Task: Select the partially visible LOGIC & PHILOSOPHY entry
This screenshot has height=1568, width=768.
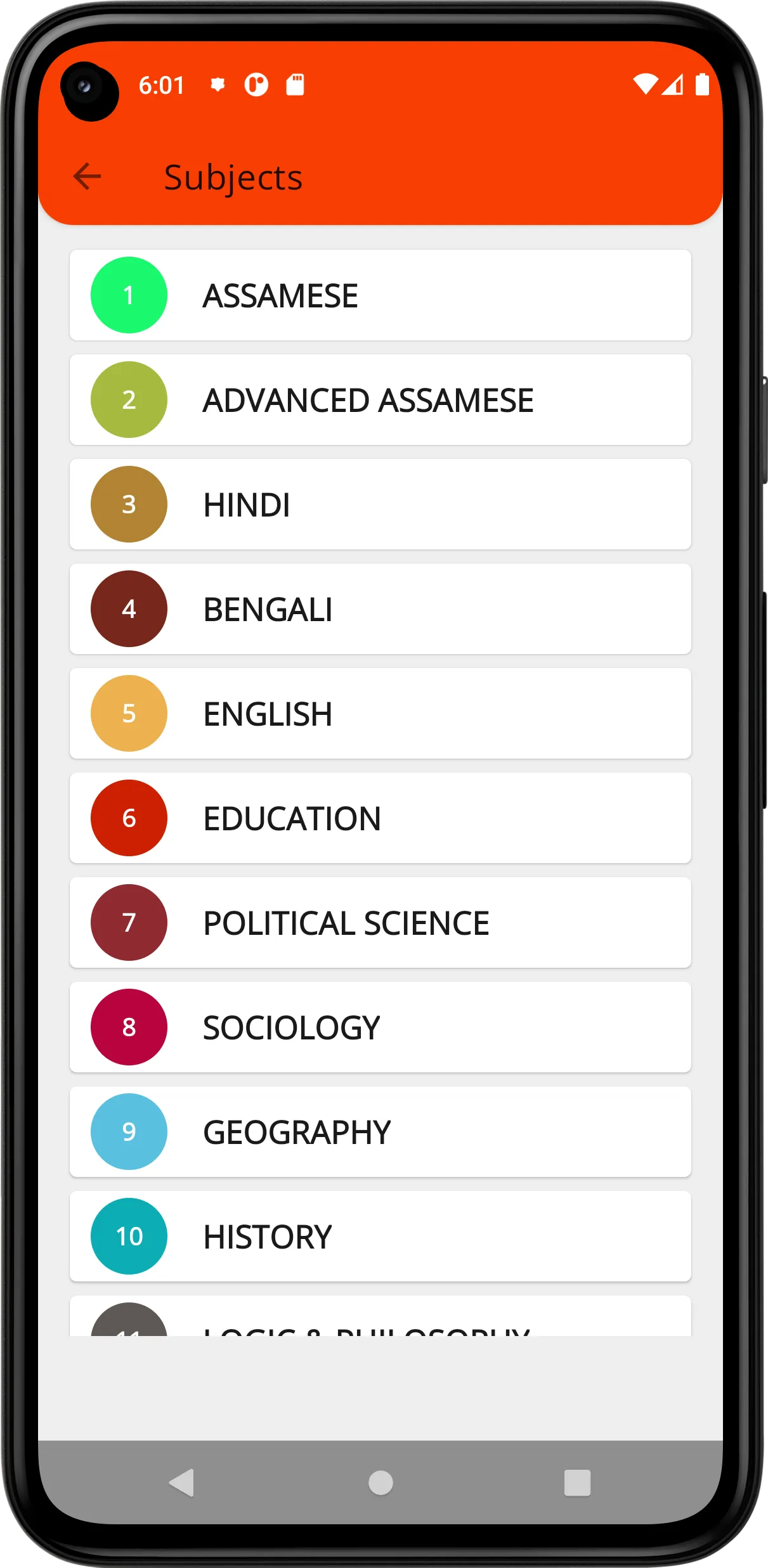Action: 381,1331
